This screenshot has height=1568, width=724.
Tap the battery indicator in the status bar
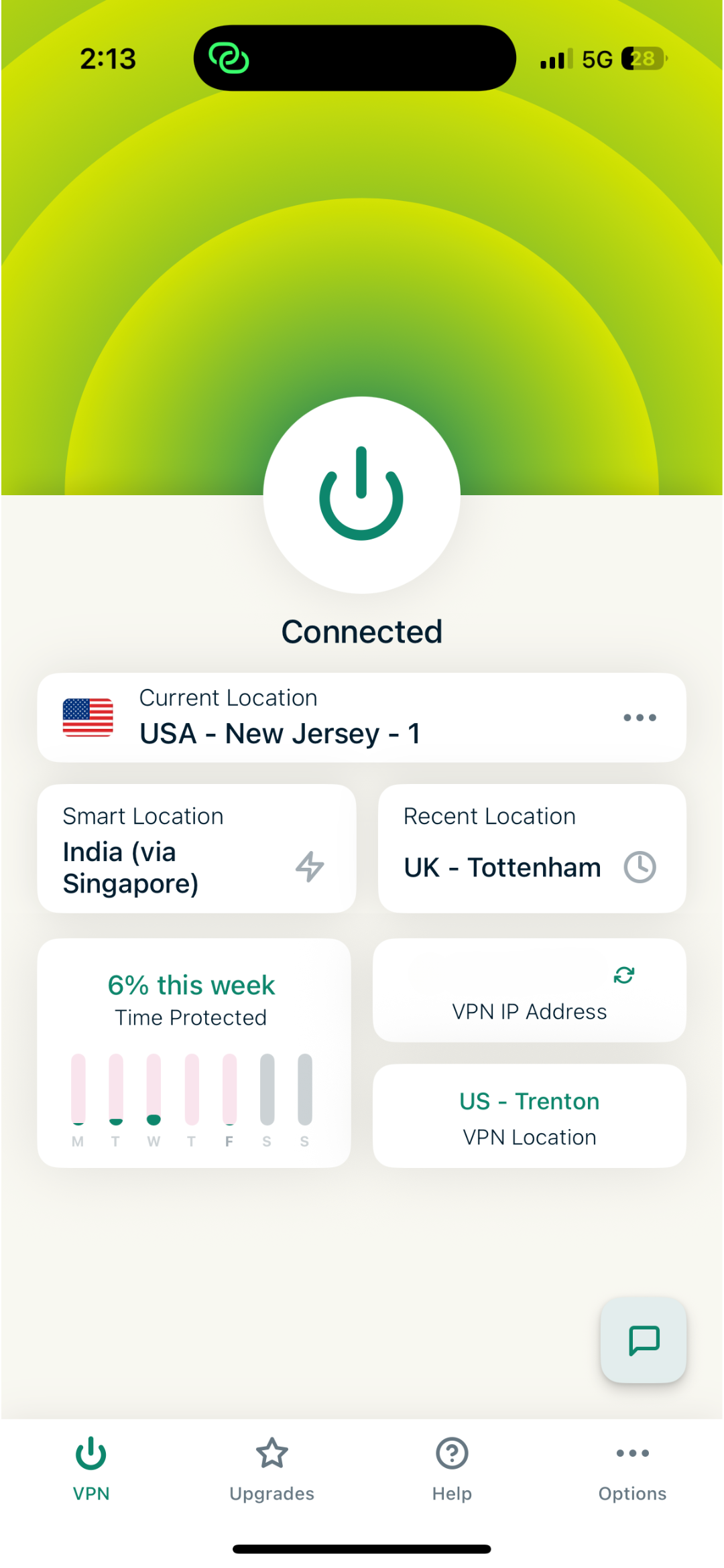(642, 58)
